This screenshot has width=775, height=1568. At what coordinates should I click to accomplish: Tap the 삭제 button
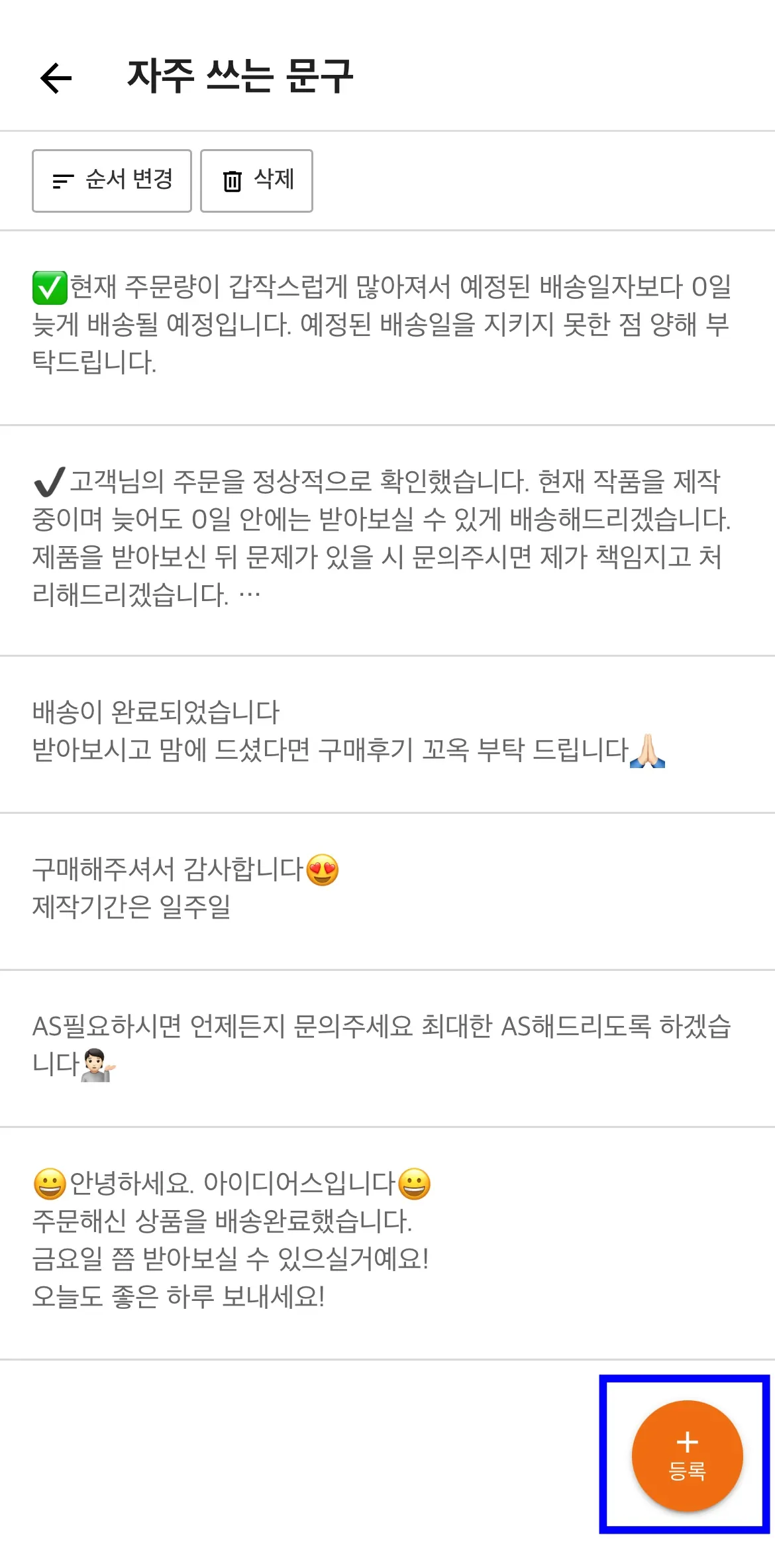click(x=256, y=180)
